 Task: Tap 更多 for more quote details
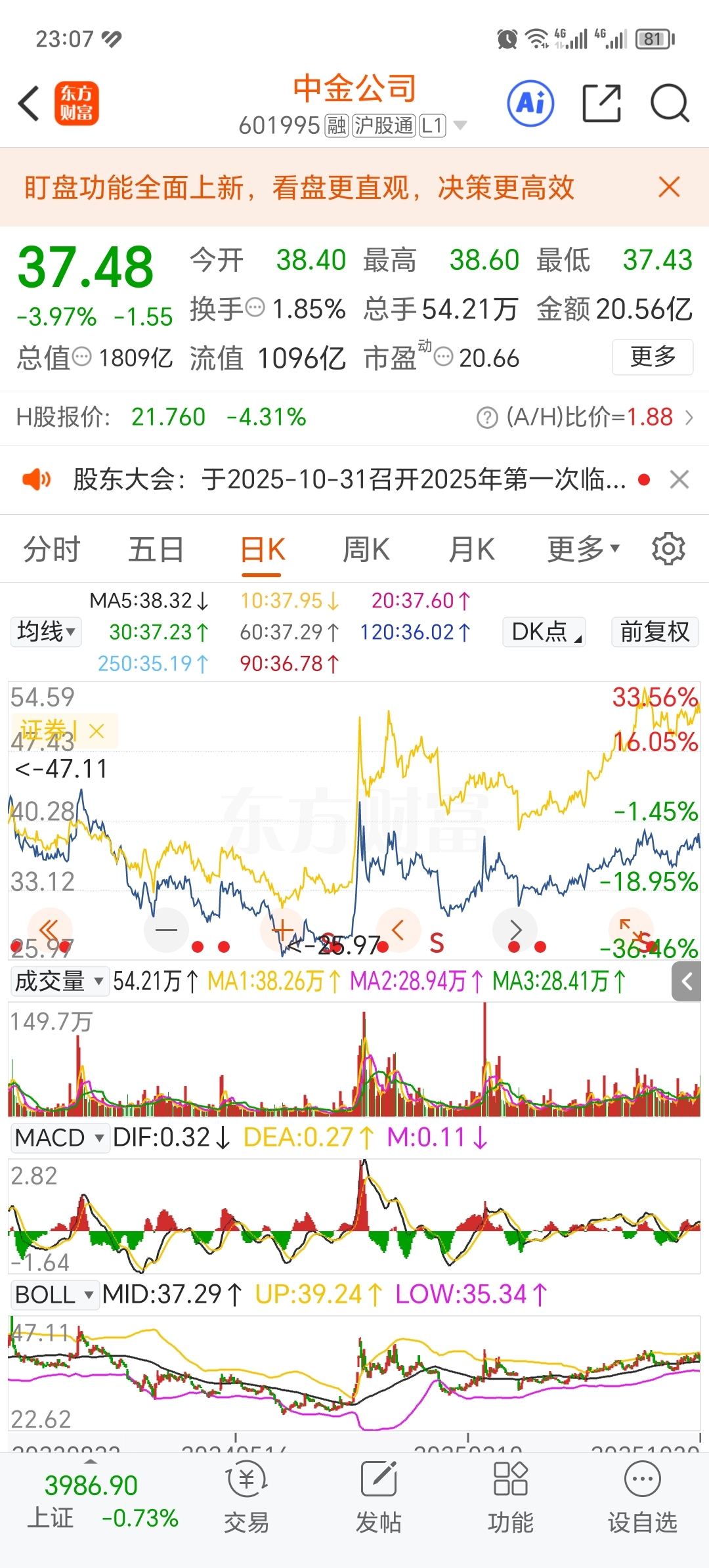pos(653,357)
